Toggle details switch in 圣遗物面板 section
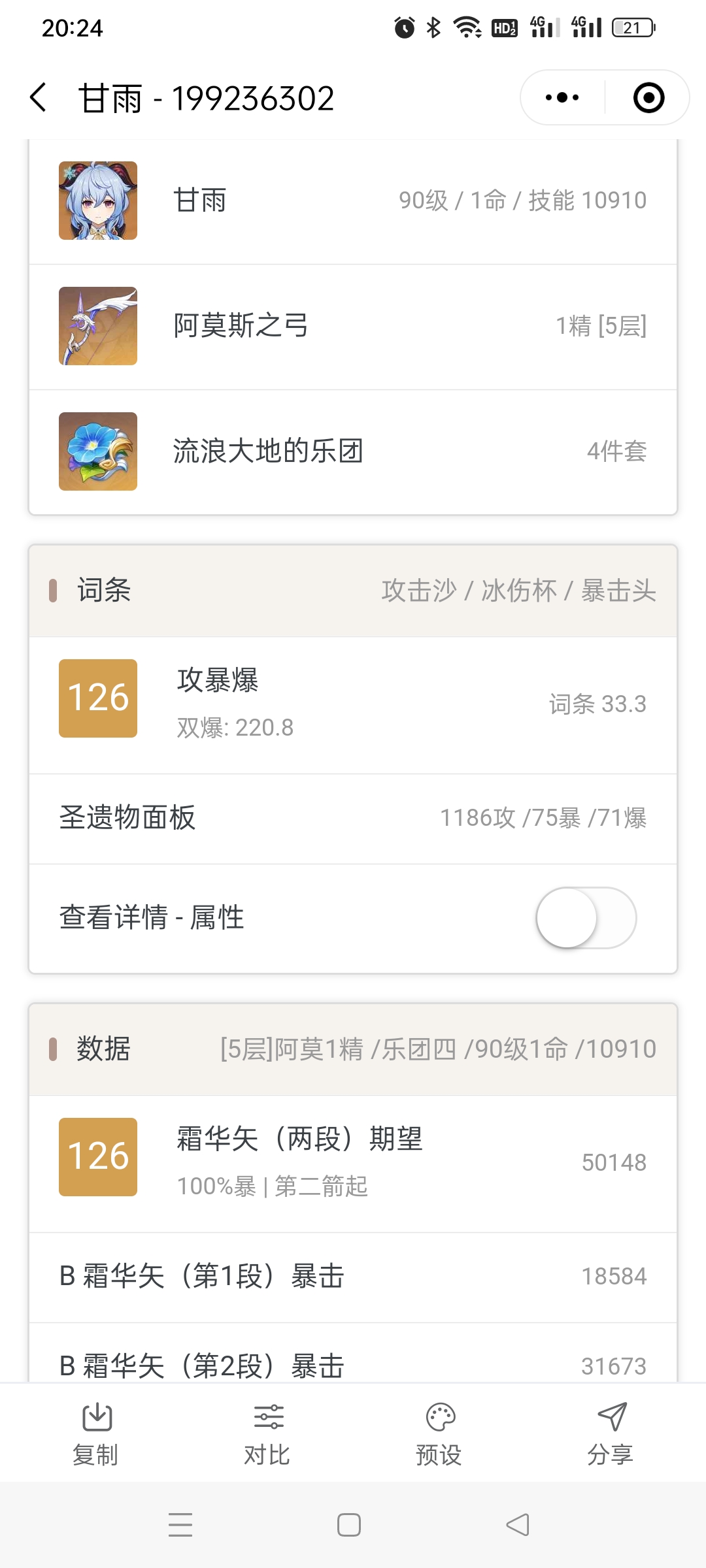Screen dimensions: 706x1568 point(584,917)
